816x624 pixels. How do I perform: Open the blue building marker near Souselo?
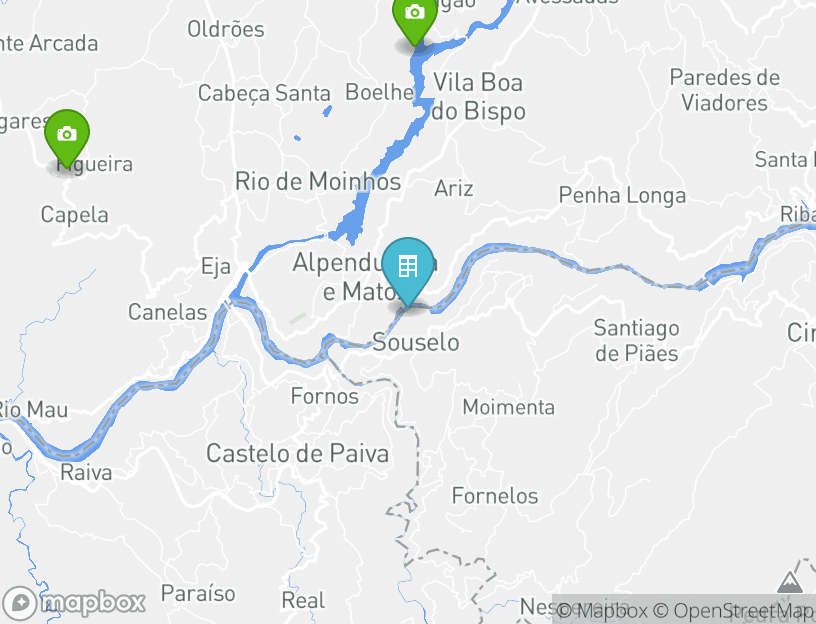[x=408, y=267]
